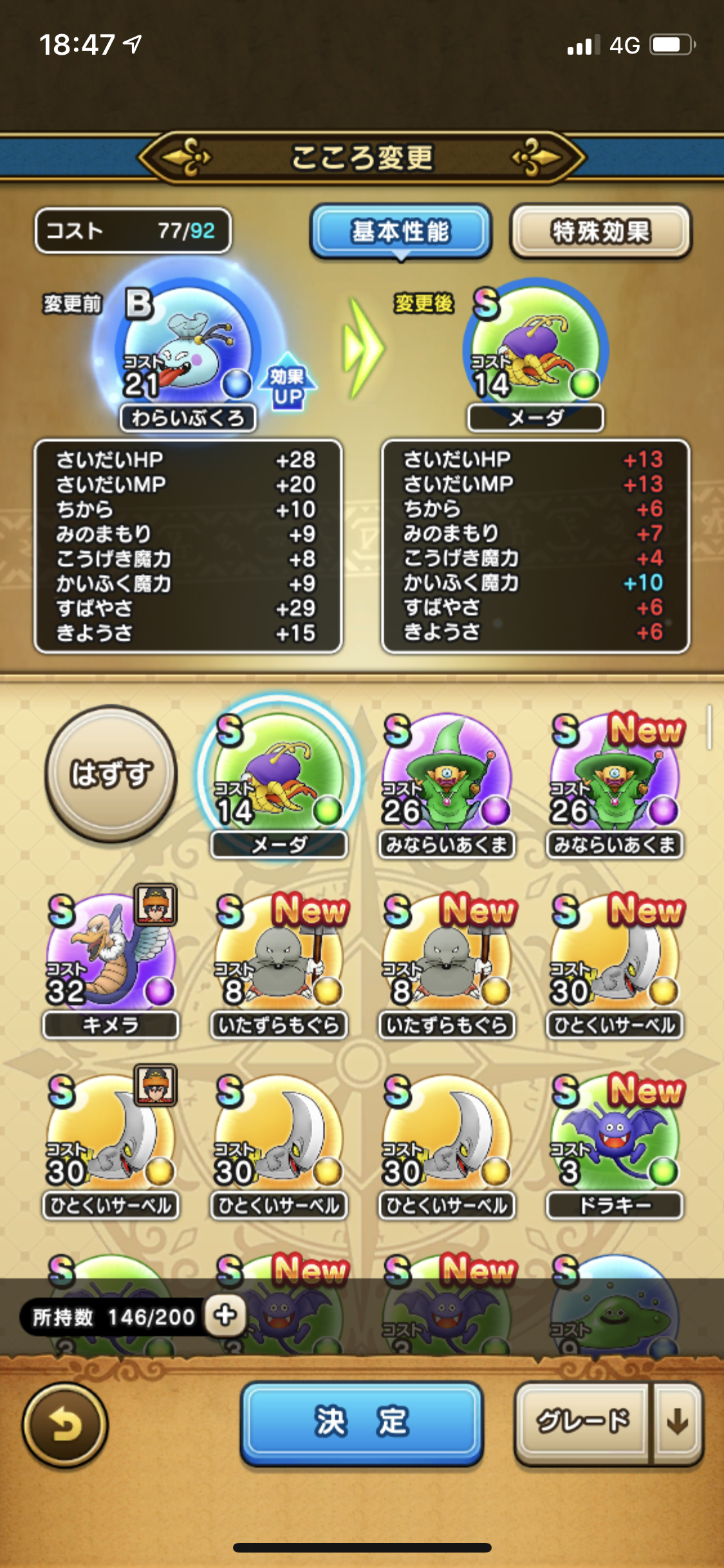The width and height of the screenshot is (724, 1568).
Task: Switch to the 基本性能 tab
Action: pos(400,232)
